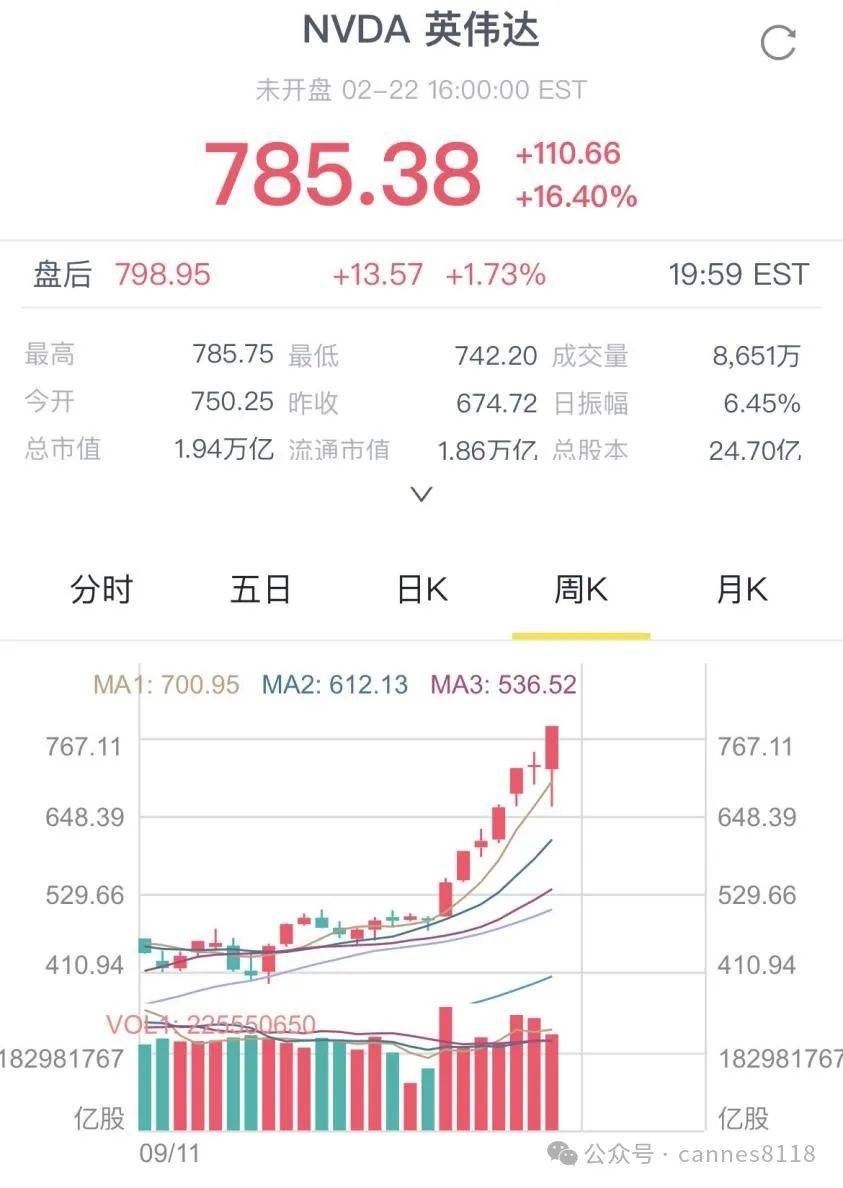The width and height of the screenshot is (843, 1188).
Task: Collapse the stock details with the down chevron
Action: coord(422,492)
